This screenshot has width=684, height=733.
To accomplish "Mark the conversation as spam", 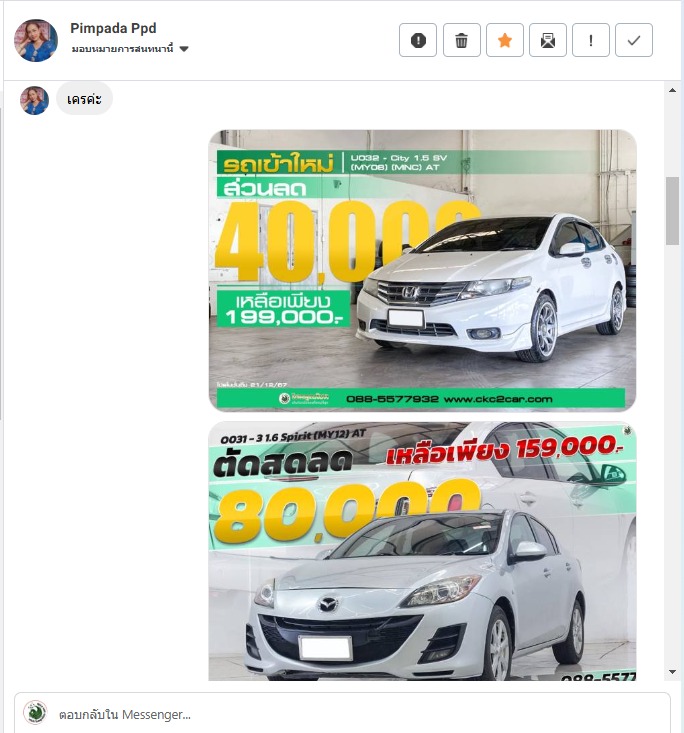I will pos(418,40).
